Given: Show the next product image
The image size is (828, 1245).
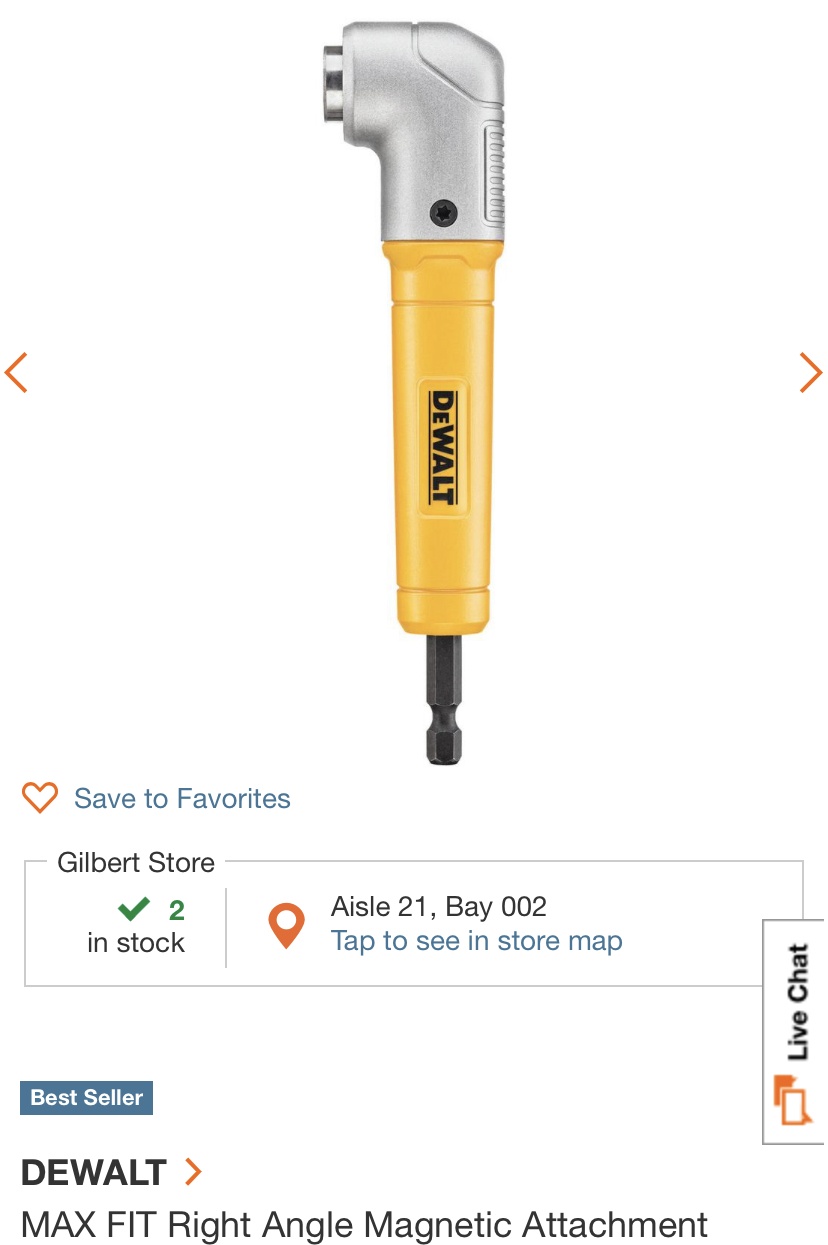Looking at the screenshot, I should click(x=810, y=372).
